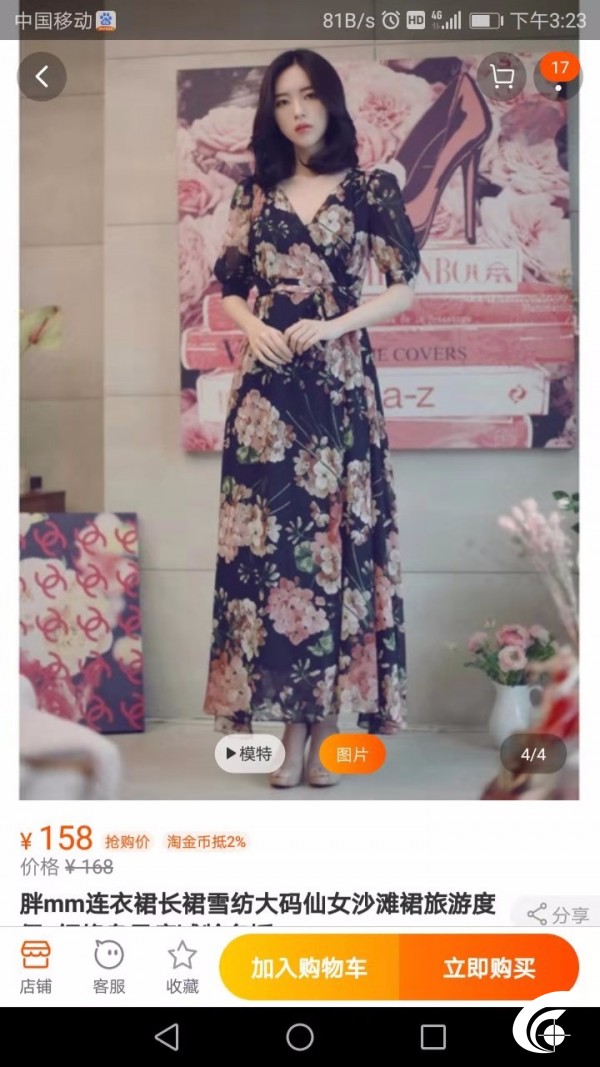
Task: Add item to 收藏 favorites
Action: pyautogui.click(x=182, y=967)
